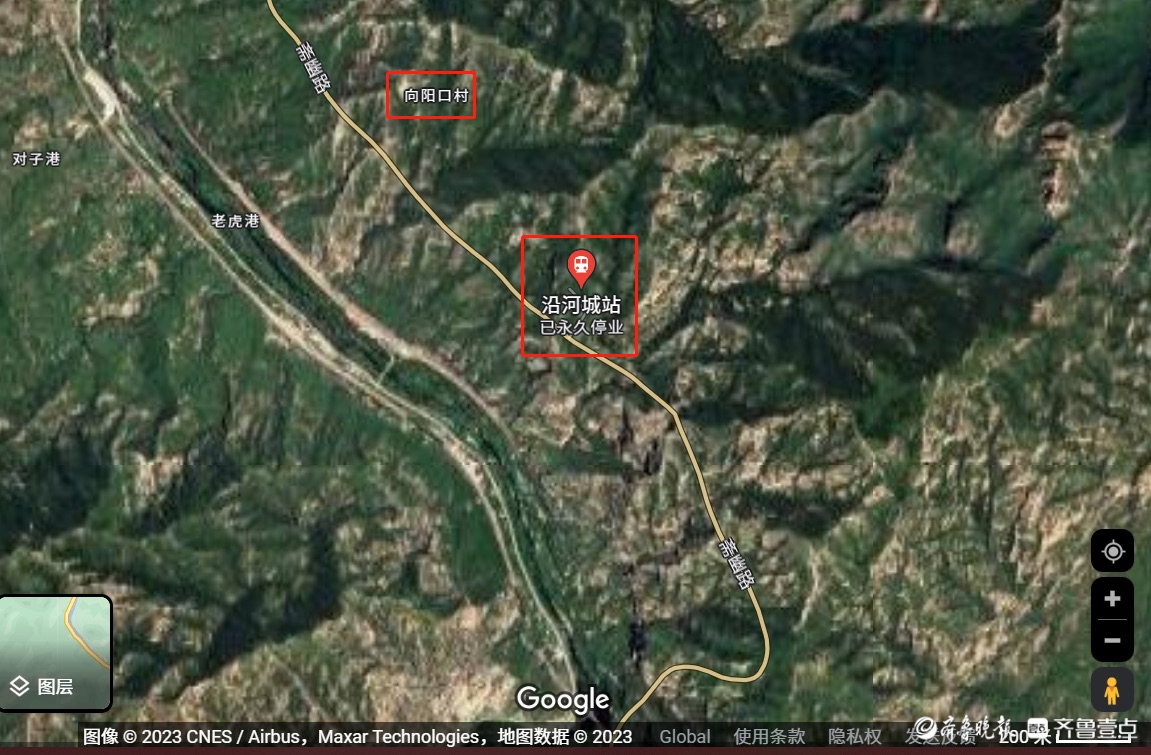This screenshot has width=1151, height=755.
Task: Open the 使用条款 link
Action: (769, 737)
